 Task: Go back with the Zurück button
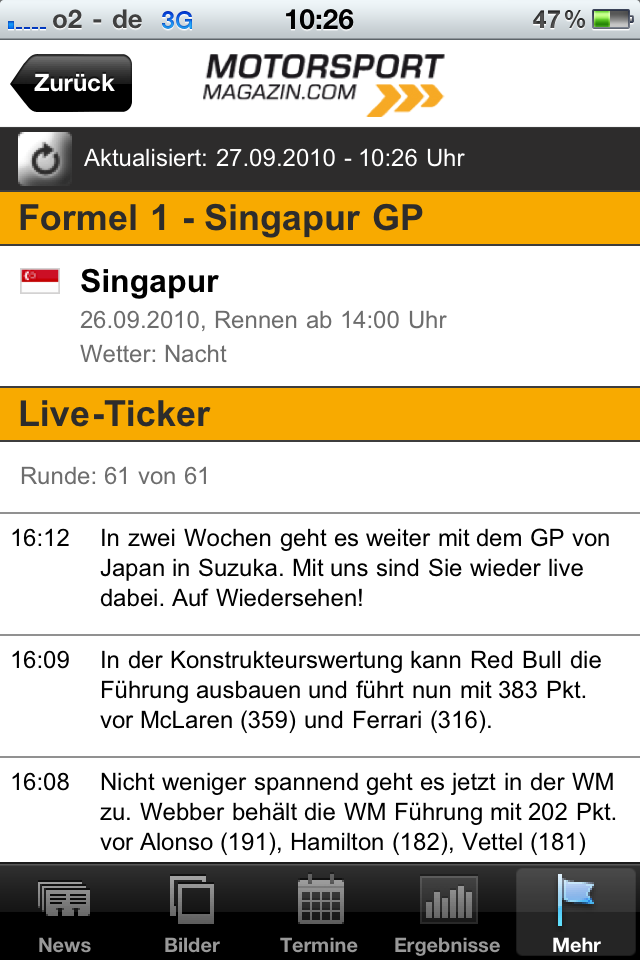(x=72, y=83)
